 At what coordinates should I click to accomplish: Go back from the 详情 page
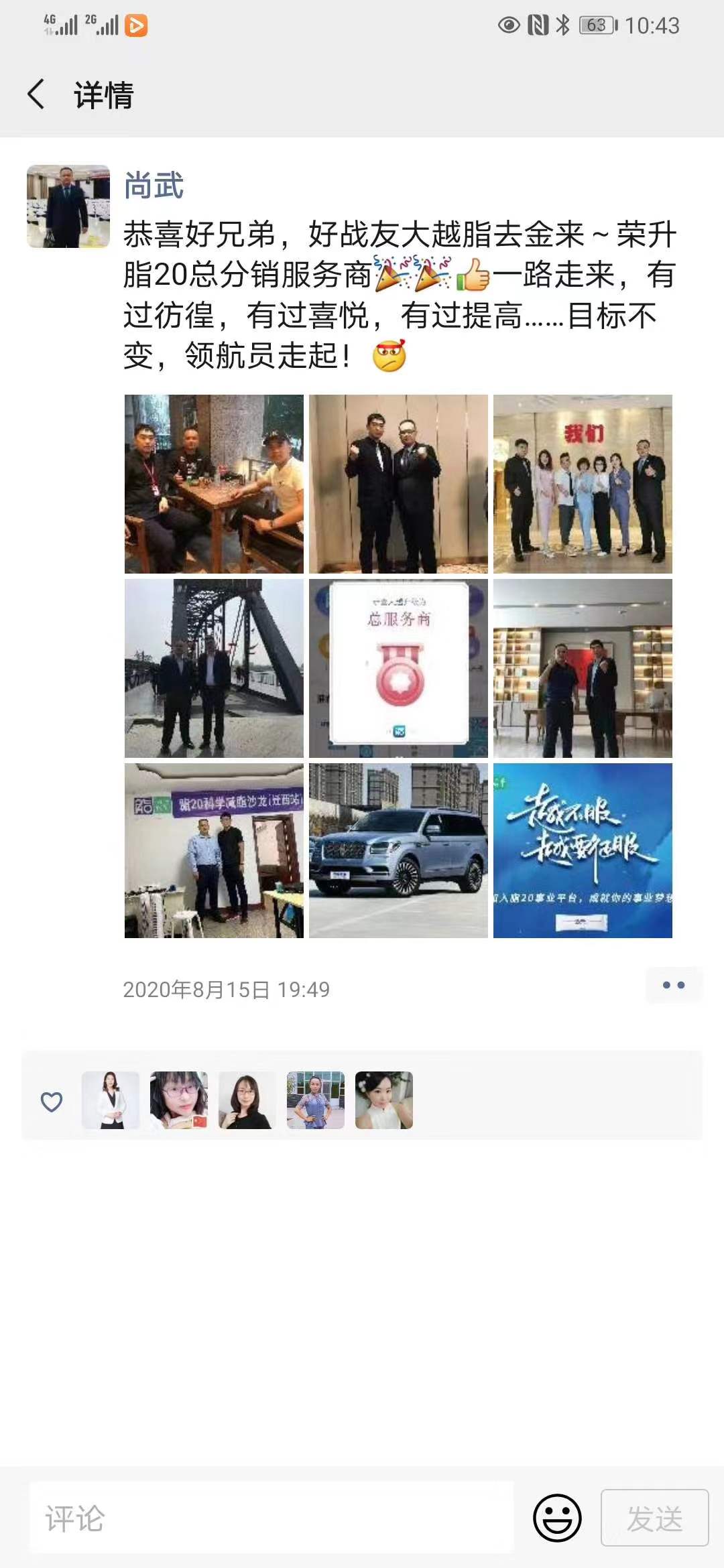click(x=37, y=94)
